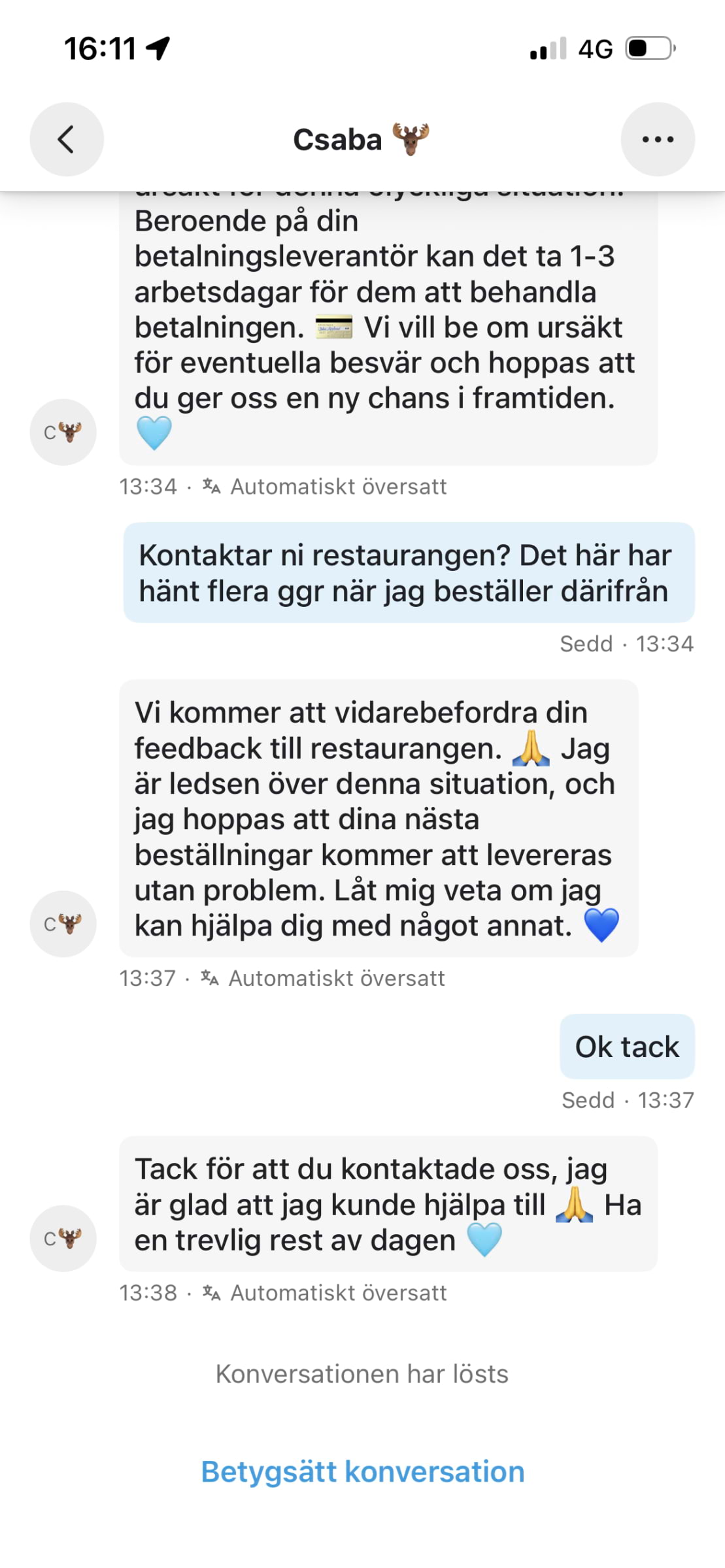The width and height of the screenshot is (725, 1568).
Task: Tap the translation icon beside 13:38 timestamp
Action: point(211,1292)
